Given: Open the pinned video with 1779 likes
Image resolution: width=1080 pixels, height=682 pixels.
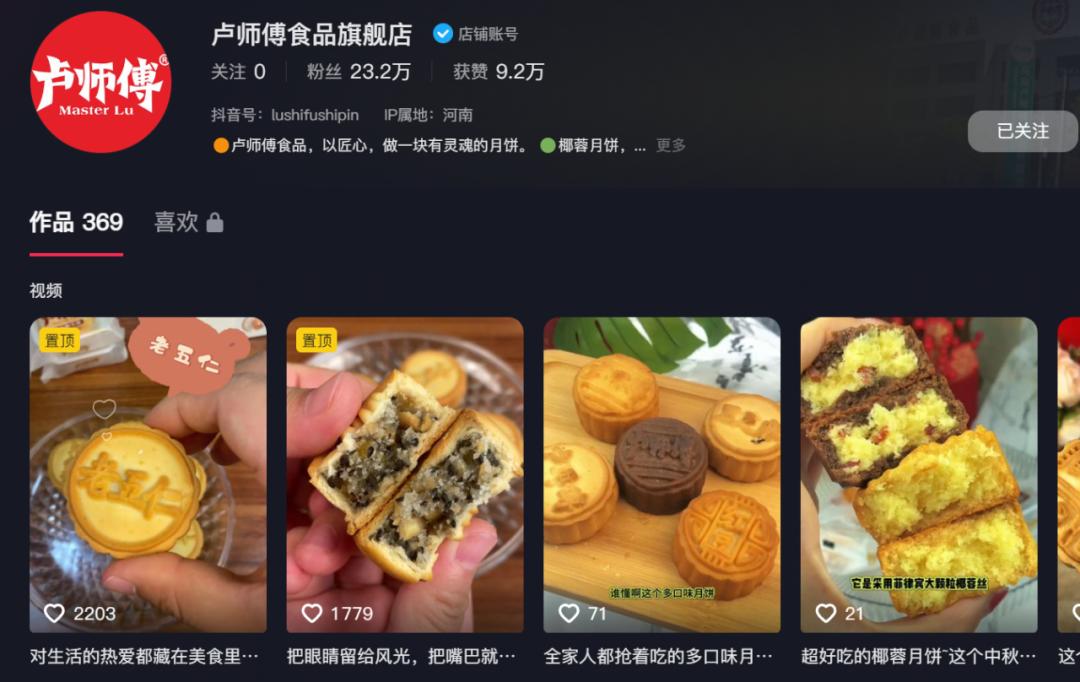Looking at the screenshot, I should click(x=405, y=474).
